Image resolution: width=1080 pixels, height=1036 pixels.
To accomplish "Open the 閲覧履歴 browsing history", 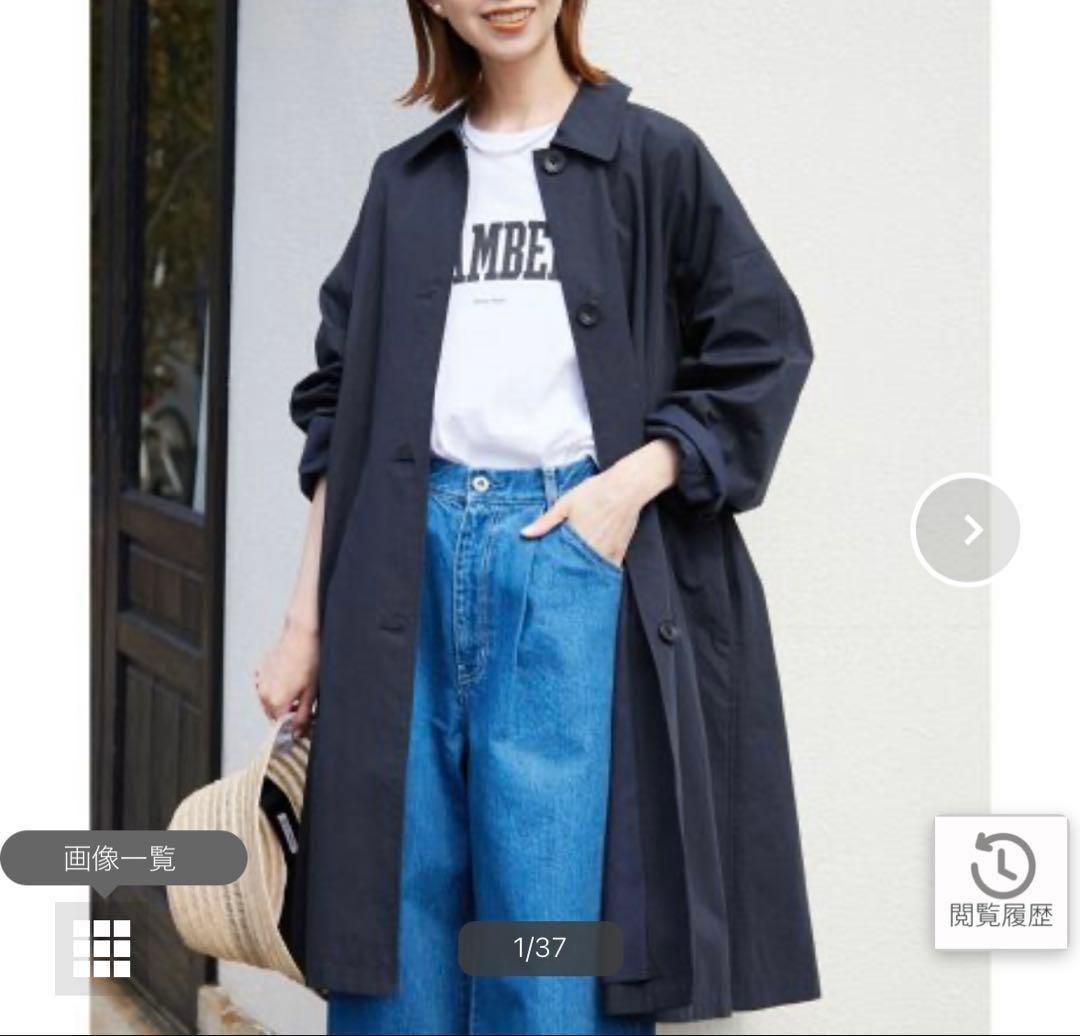I will point(1001,882).
